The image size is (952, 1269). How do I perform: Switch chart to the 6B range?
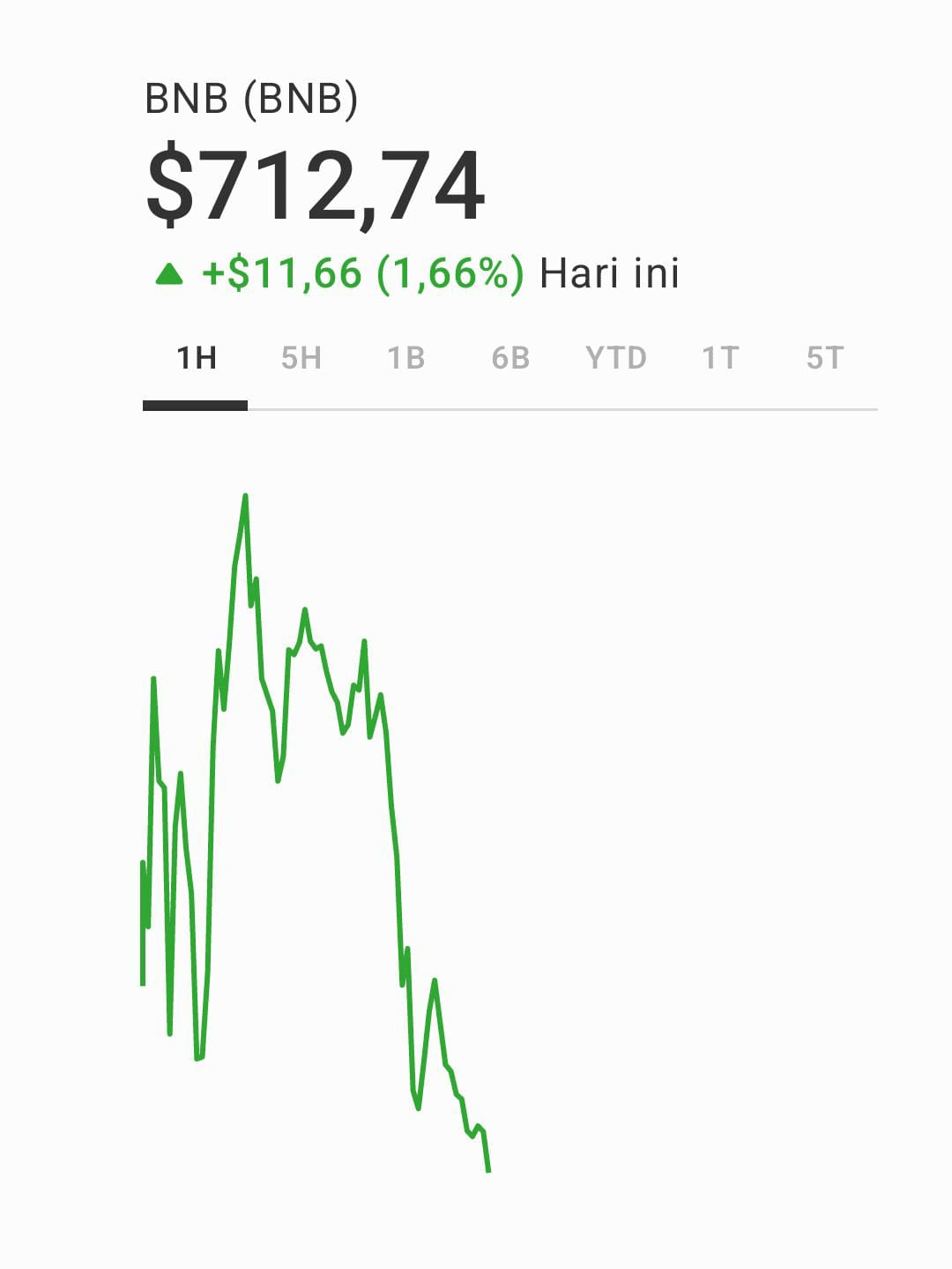coord(510,358)
